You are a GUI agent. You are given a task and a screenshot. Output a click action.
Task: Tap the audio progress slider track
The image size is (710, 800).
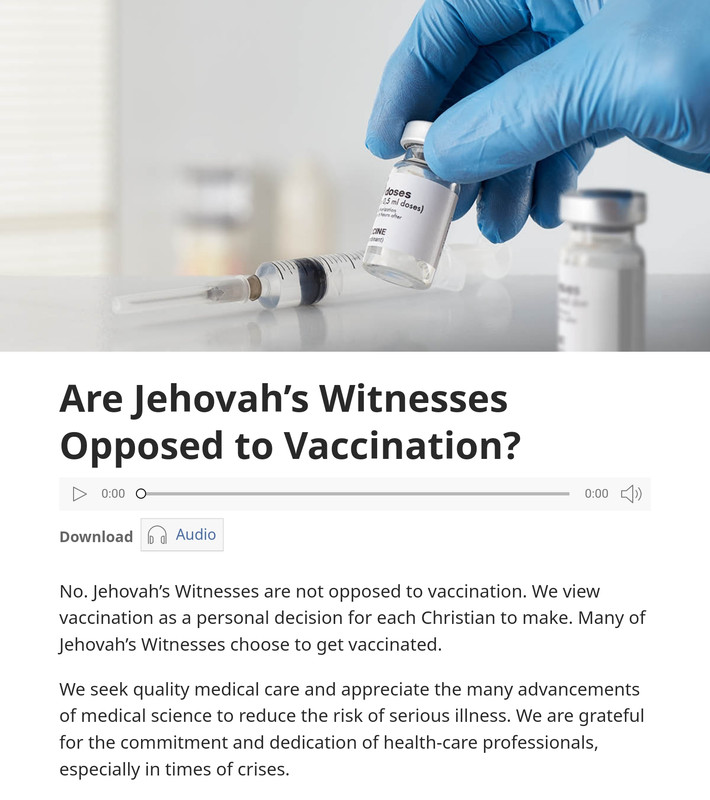tap(355, 494)
